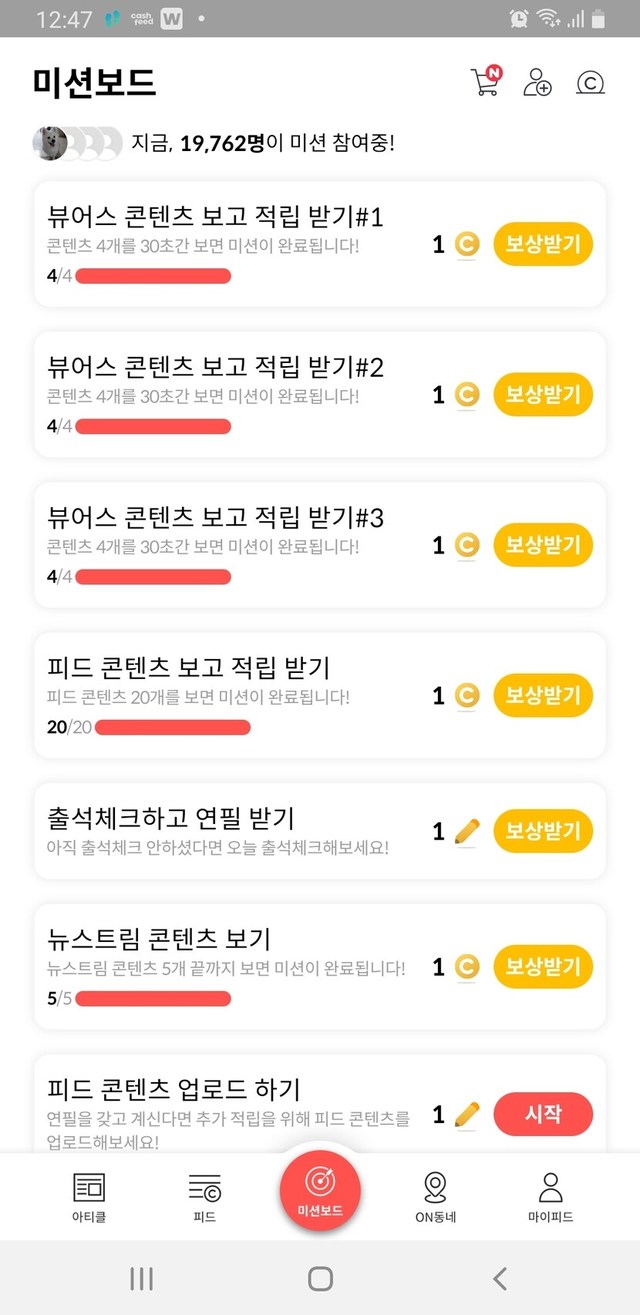The image size is (640, 1315).
Task: Tap the system back button
Action: pos(500,1277)
